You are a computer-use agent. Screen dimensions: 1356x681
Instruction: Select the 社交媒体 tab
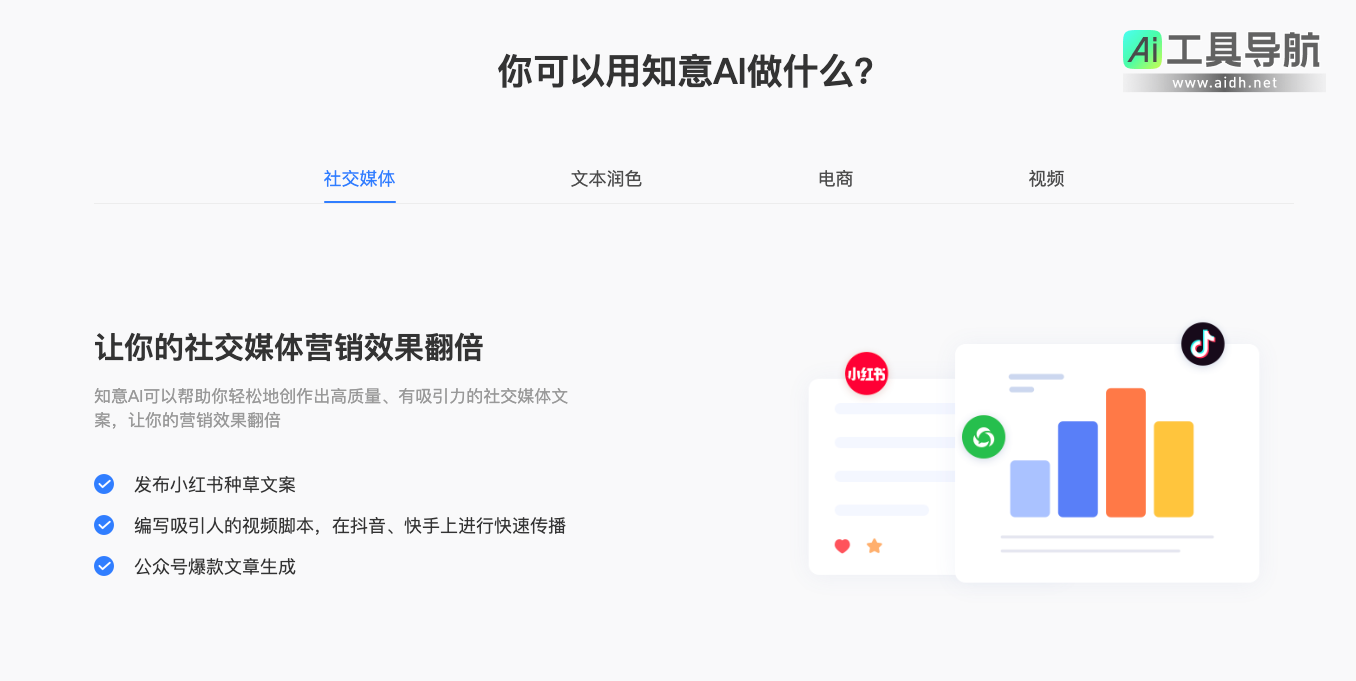359,179
